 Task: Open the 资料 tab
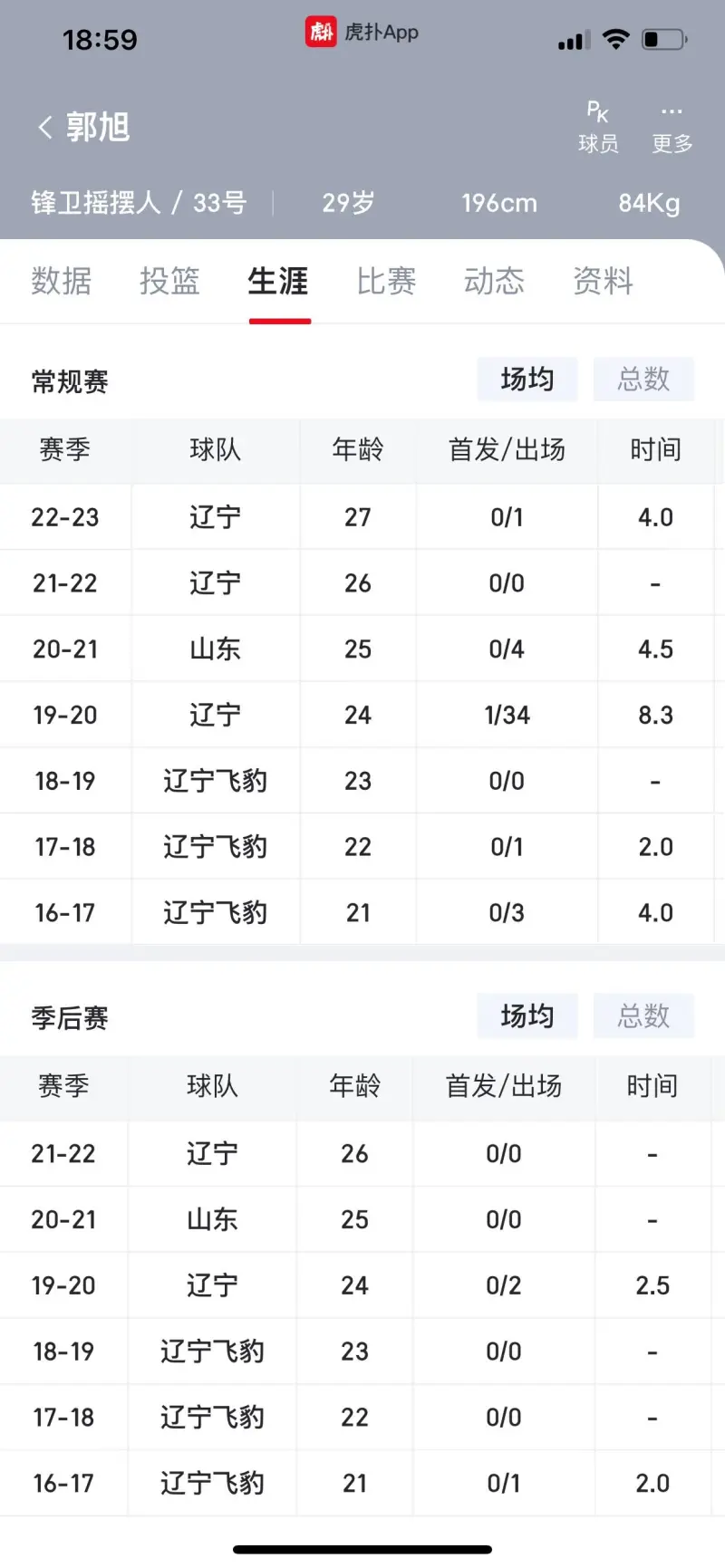coord(603,281)
